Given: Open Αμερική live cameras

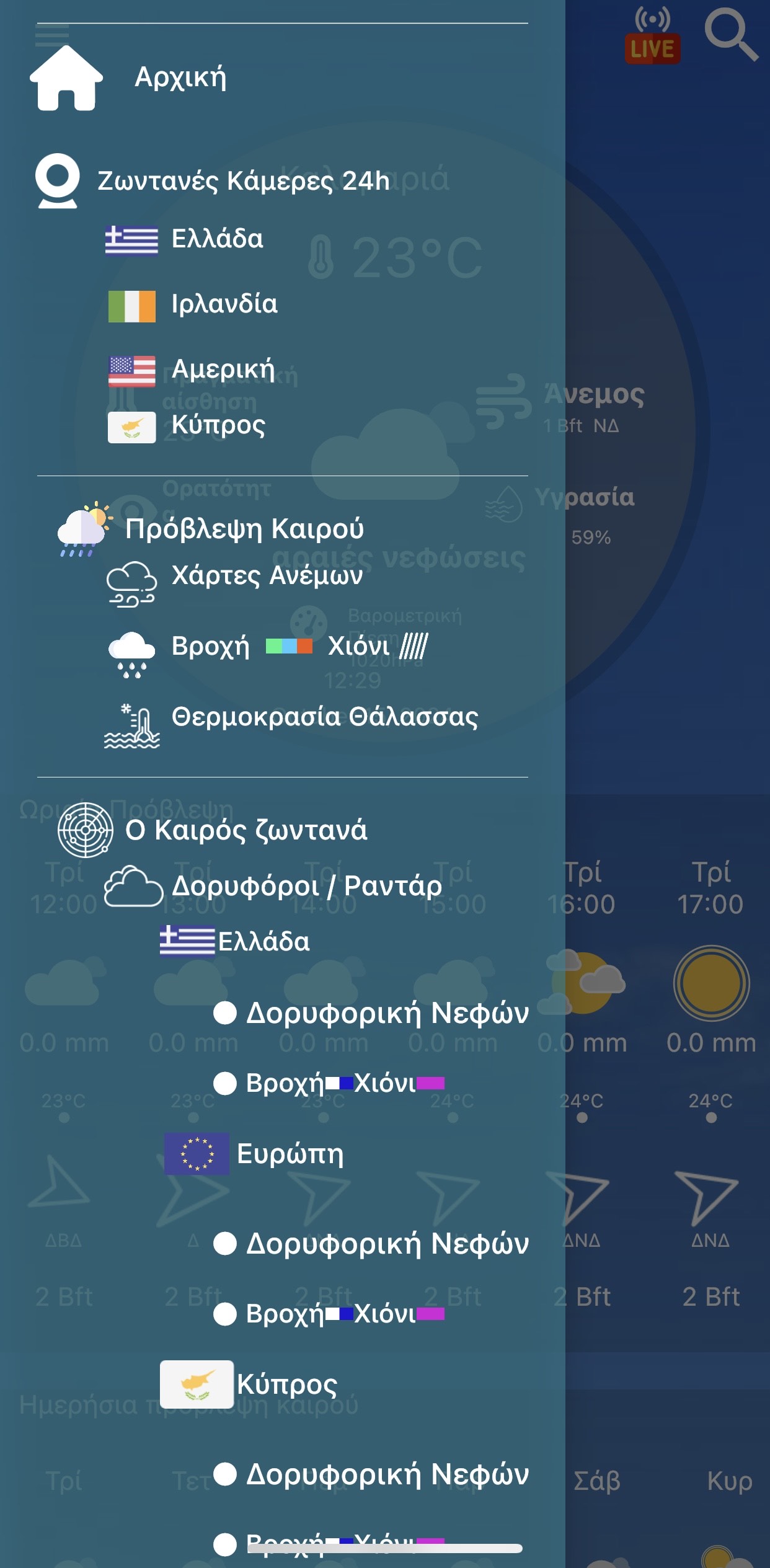Looking at the screenshot, I should click(223, 370).
